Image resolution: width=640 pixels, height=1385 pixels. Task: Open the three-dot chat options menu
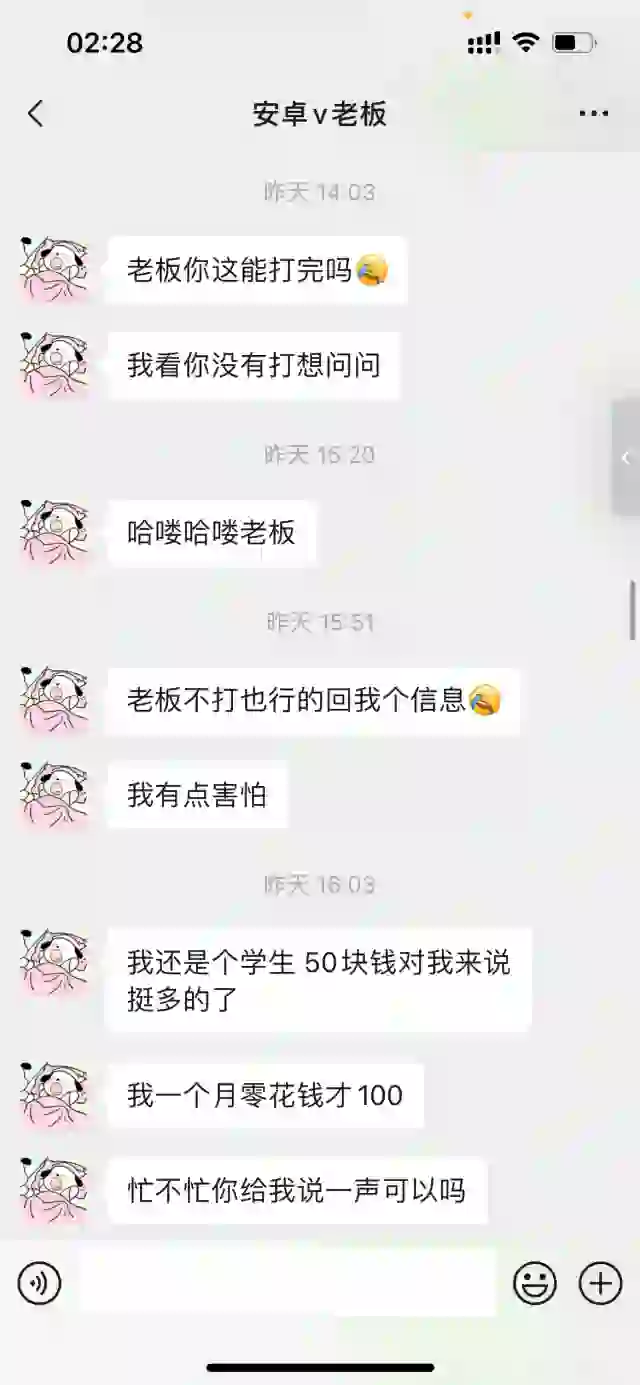594,114
